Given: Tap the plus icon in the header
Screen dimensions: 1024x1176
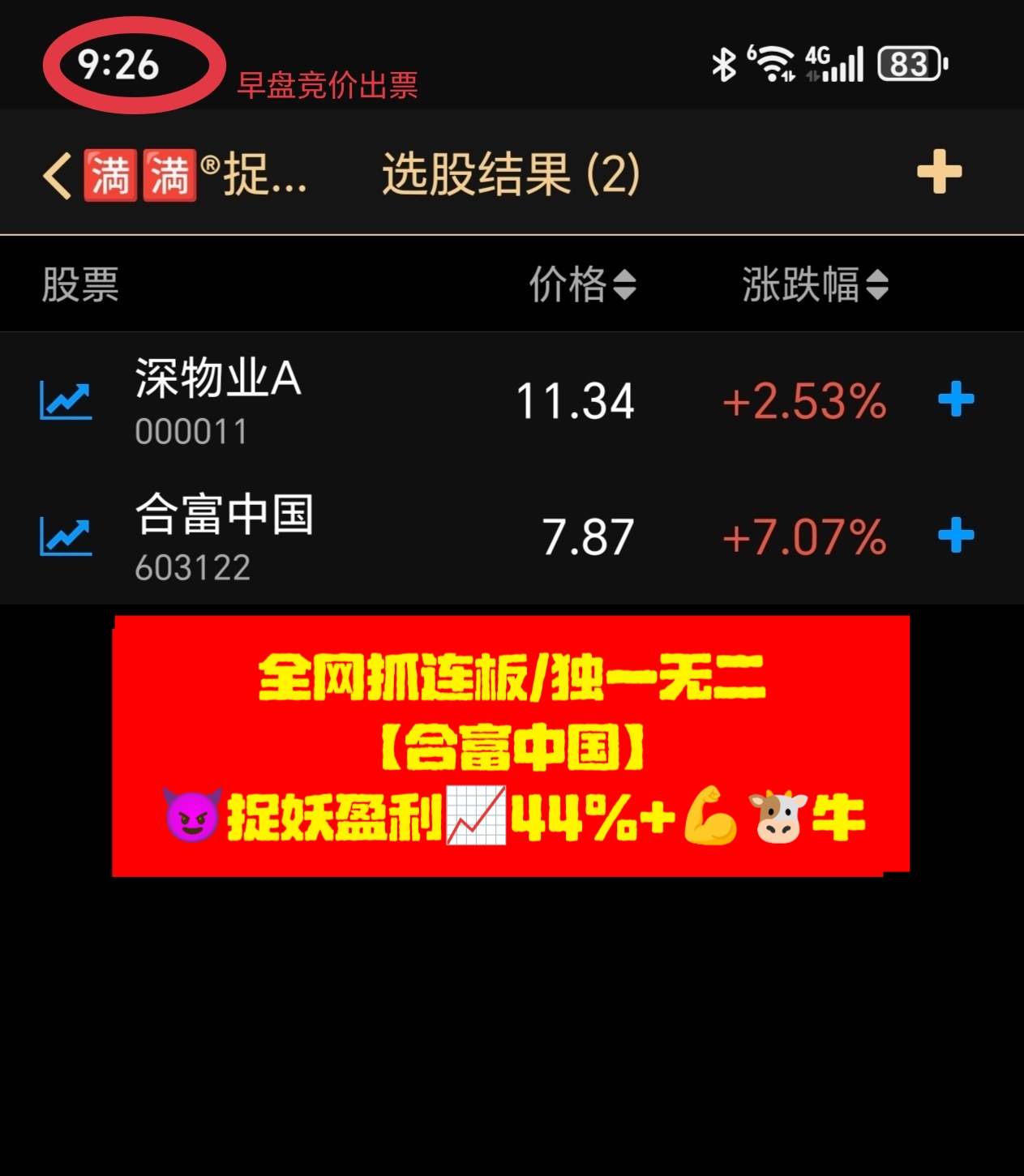Looking at the screenshot, I should [939, 172].
